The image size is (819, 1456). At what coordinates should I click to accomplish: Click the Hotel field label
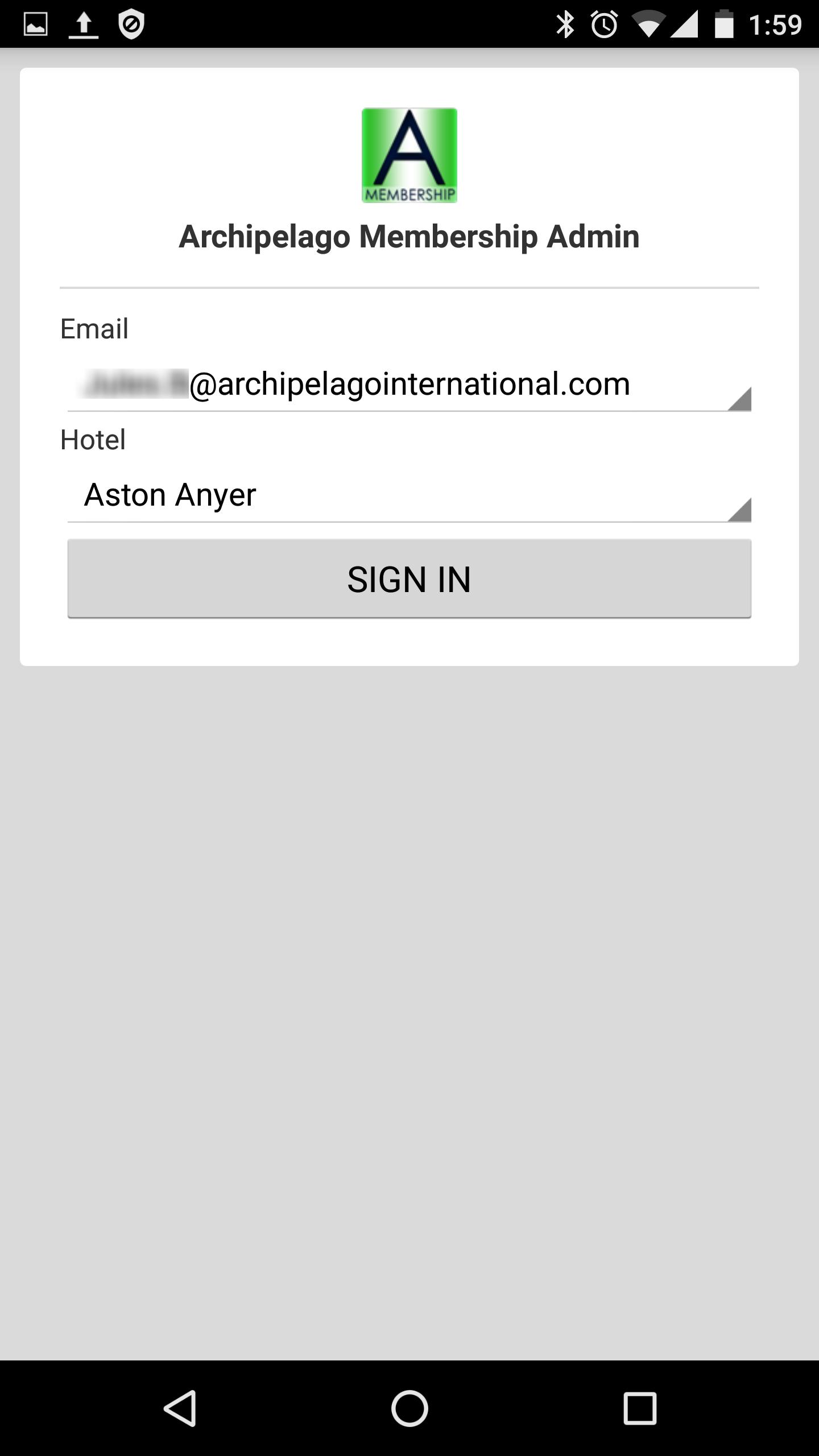pyautogui.click(x=93, y=439)
